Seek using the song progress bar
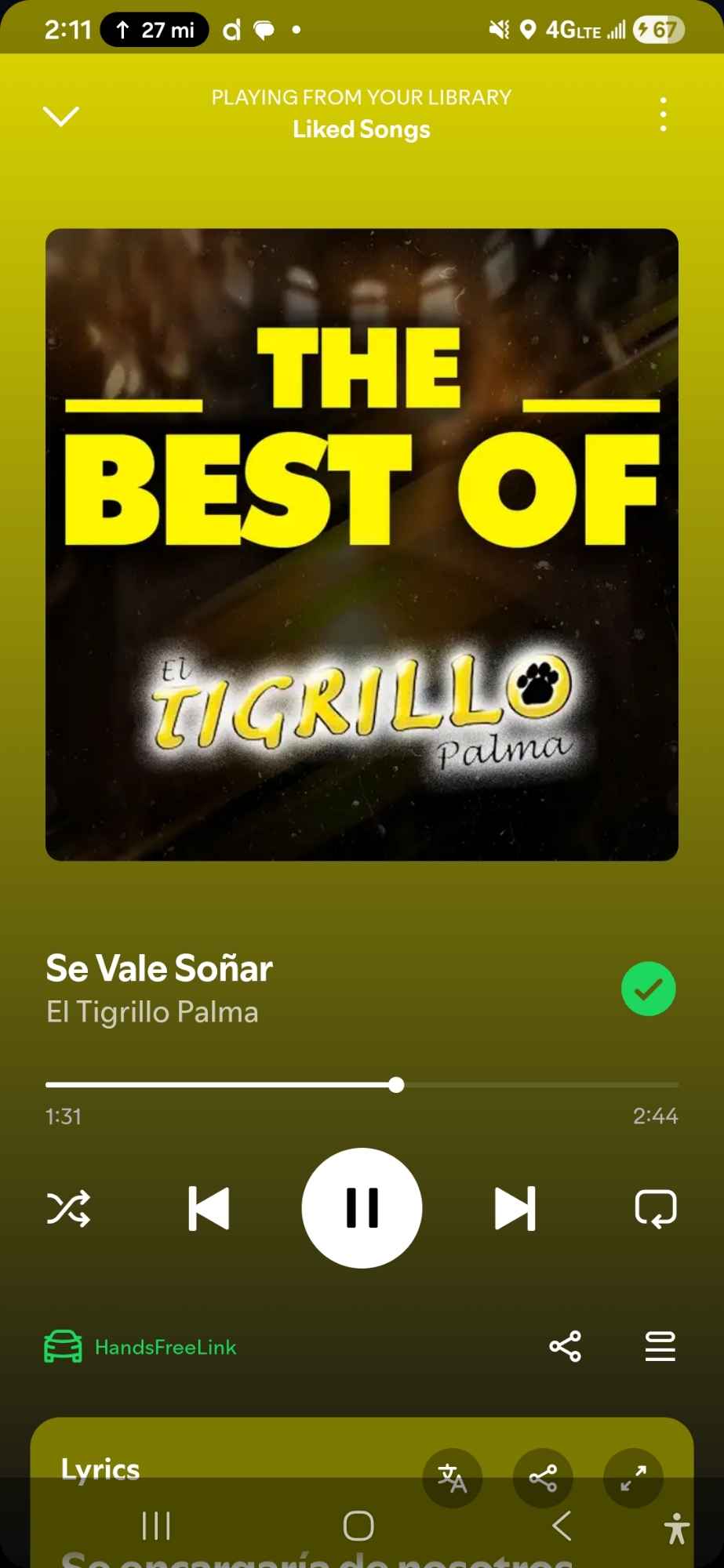This screenshot has height=1568, width=724. [x=396, y=1085]
